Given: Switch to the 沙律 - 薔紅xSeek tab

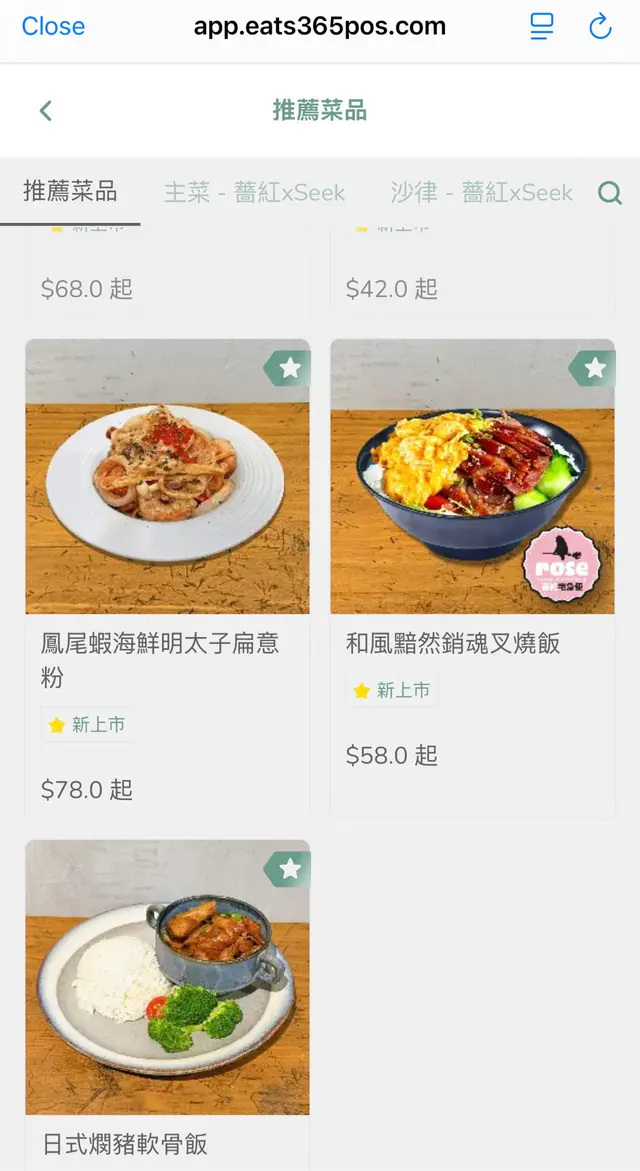Looking at the screenshot, I should coord(482,193).
